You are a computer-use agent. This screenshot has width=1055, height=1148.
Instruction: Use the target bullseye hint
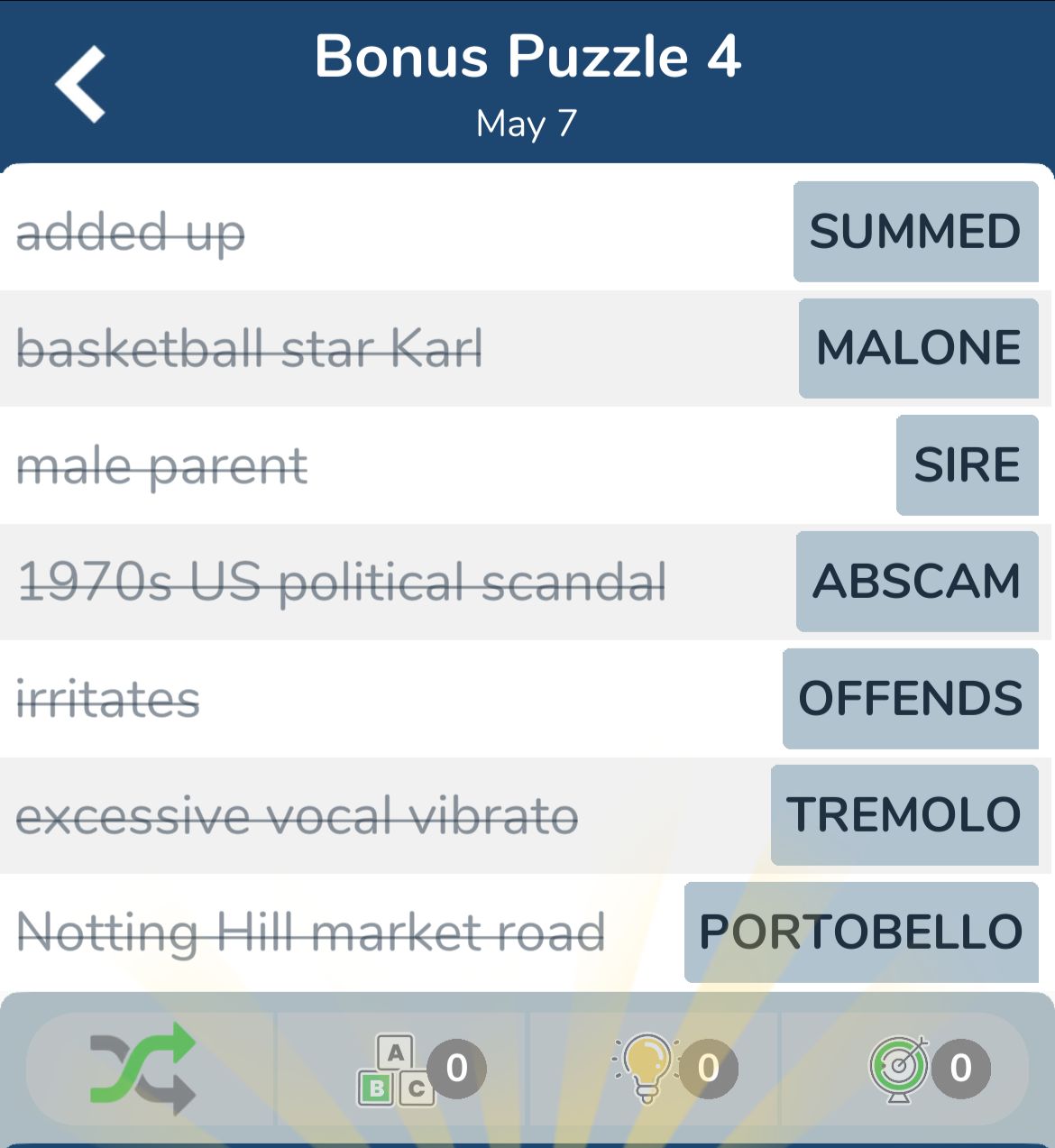point(900,1068)
